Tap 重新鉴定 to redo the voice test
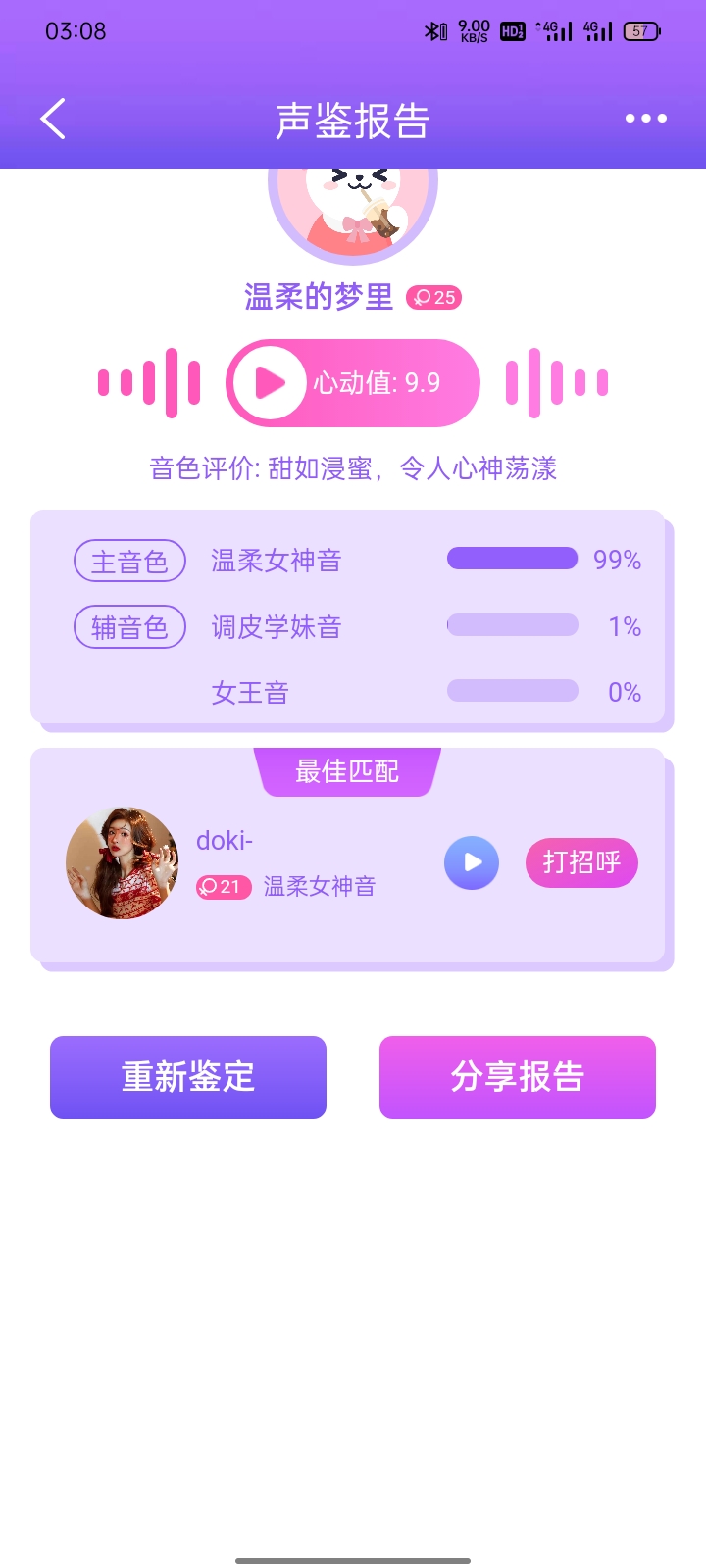The image size is (706, 1568). (188, 1077)
